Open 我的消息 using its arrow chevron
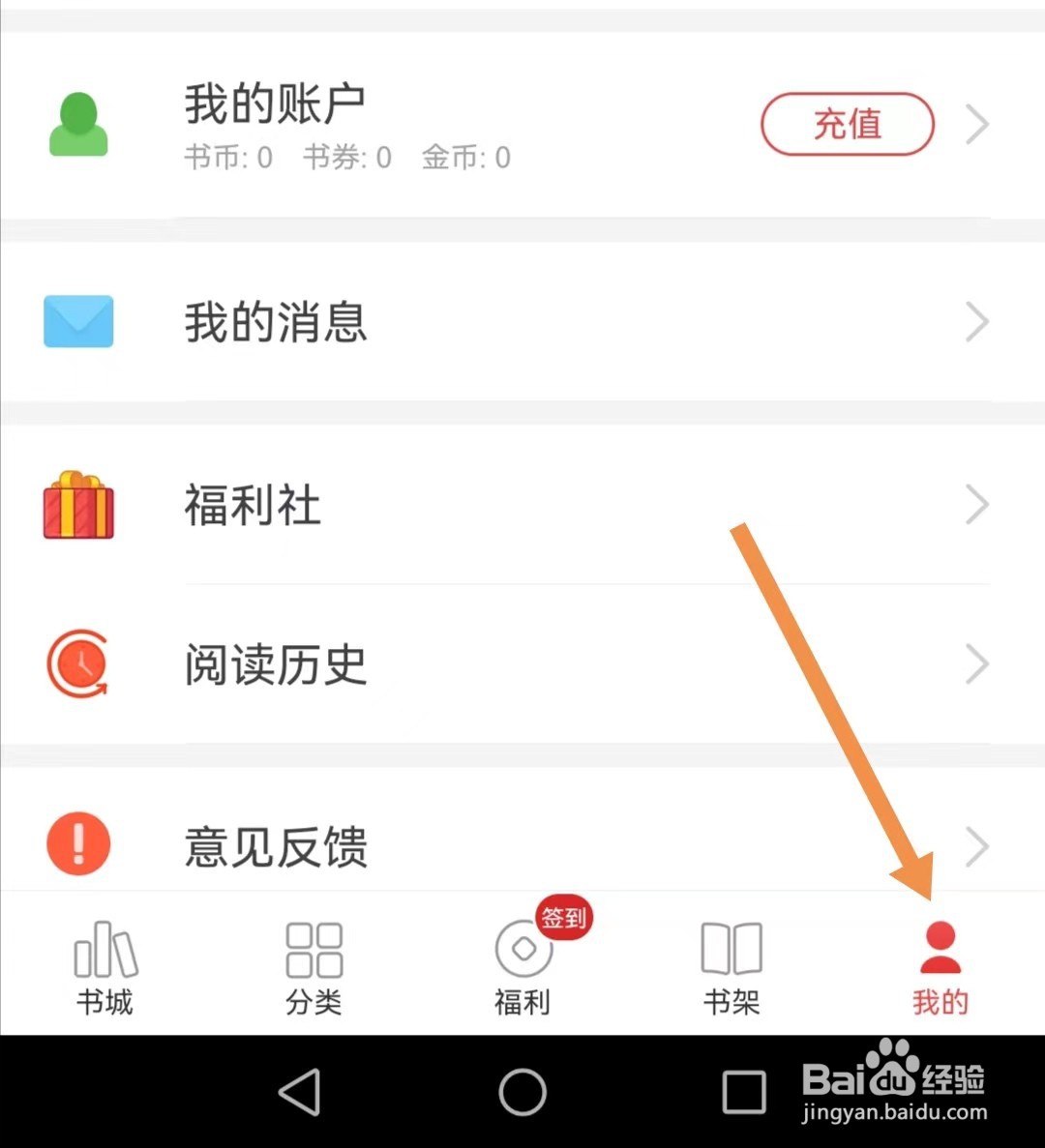The image size is (1045, 1148). click(976, 322)
